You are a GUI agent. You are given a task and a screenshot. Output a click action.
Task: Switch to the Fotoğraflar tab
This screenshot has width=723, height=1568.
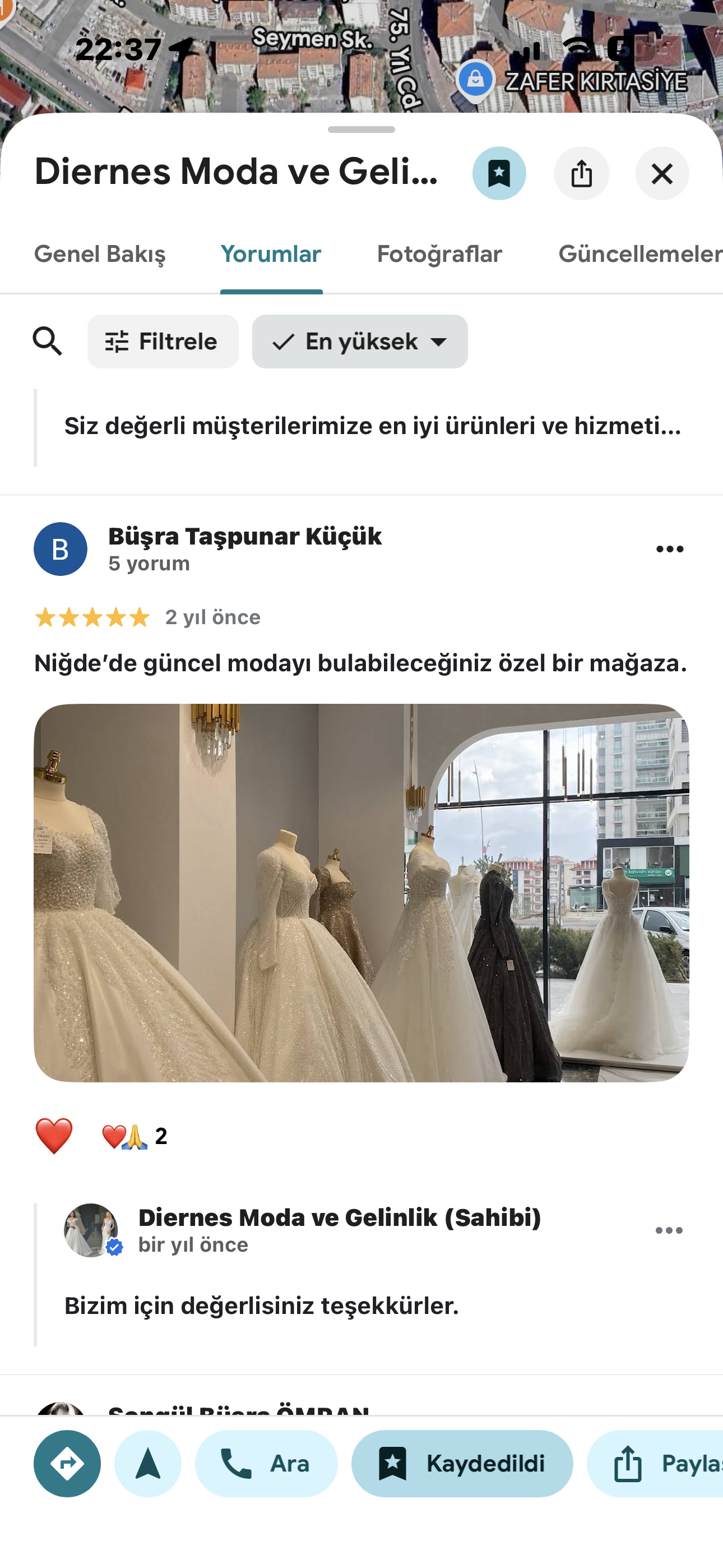pyautogui.click(x=439, y=255)
